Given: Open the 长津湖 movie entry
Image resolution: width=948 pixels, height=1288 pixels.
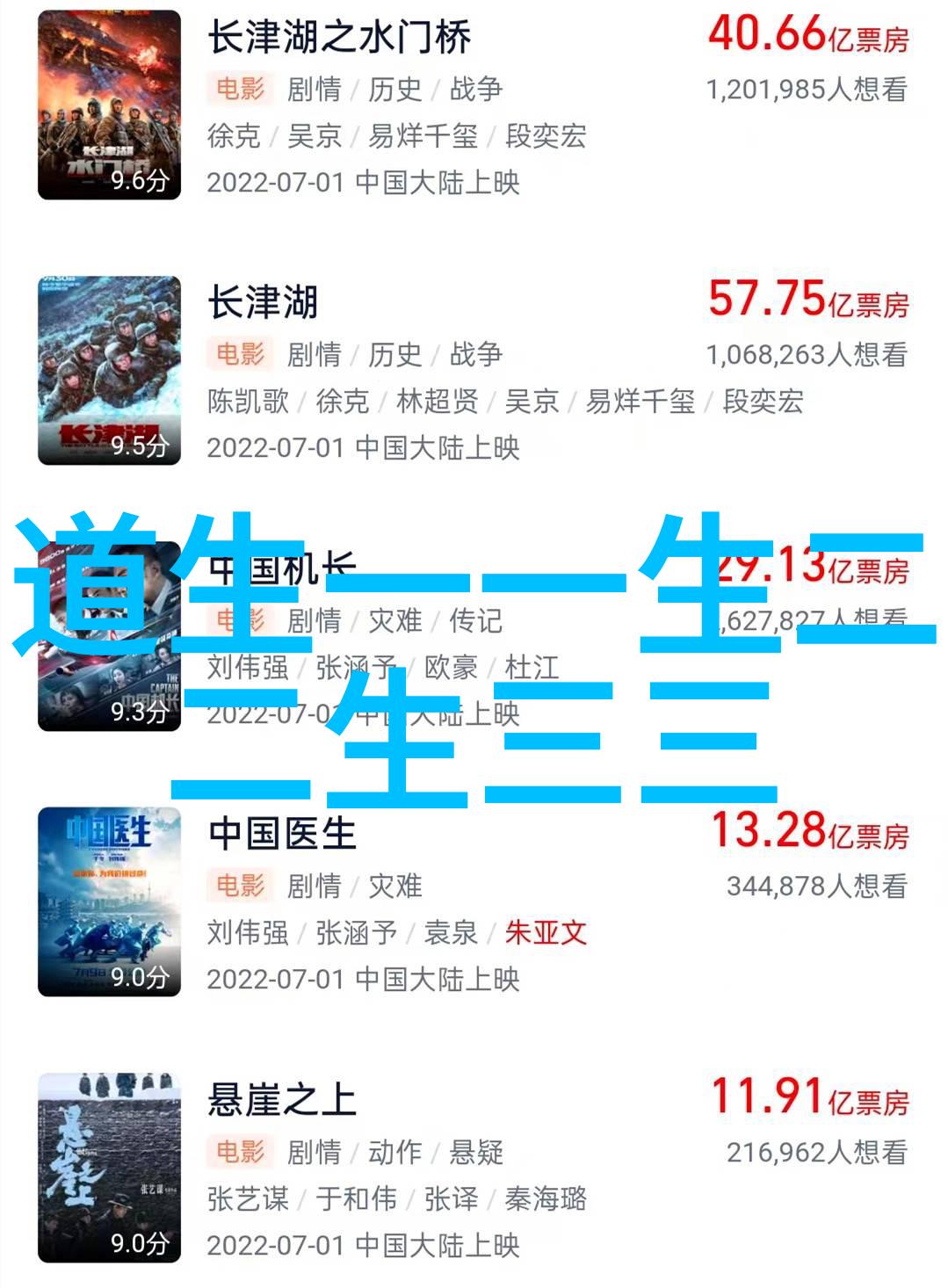Looking at the screenshot, I should (262, 303).
